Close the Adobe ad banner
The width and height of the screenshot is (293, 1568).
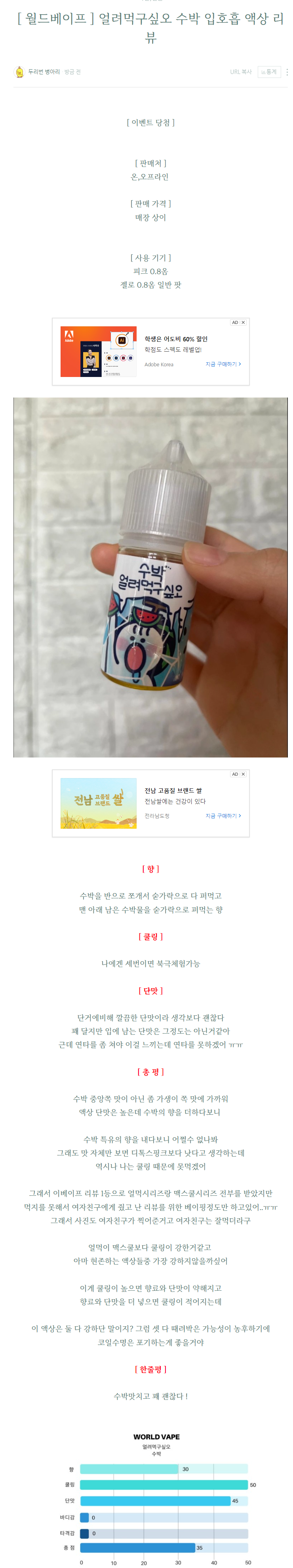coord(243,323)
